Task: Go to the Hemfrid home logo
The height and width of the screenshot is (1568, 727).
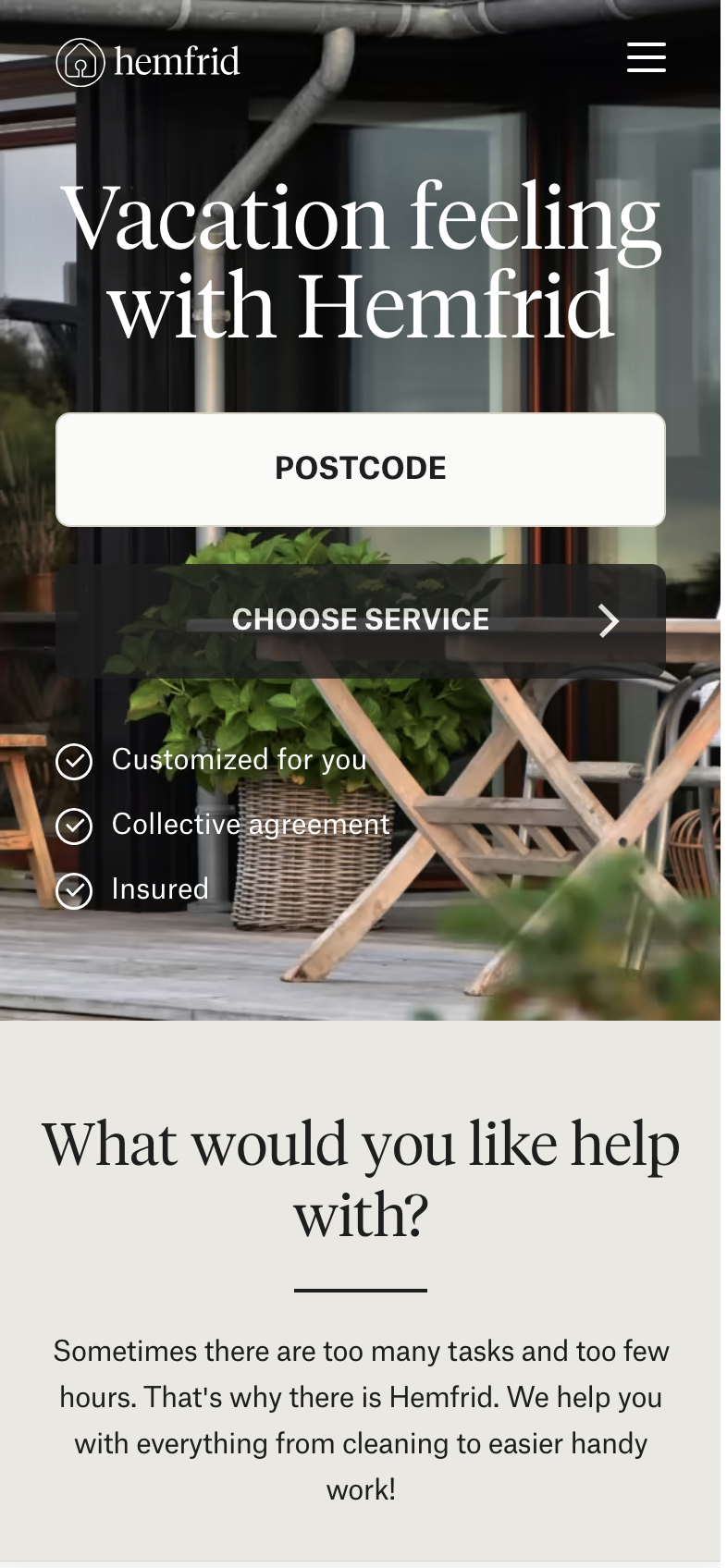Action: (148, 62)
